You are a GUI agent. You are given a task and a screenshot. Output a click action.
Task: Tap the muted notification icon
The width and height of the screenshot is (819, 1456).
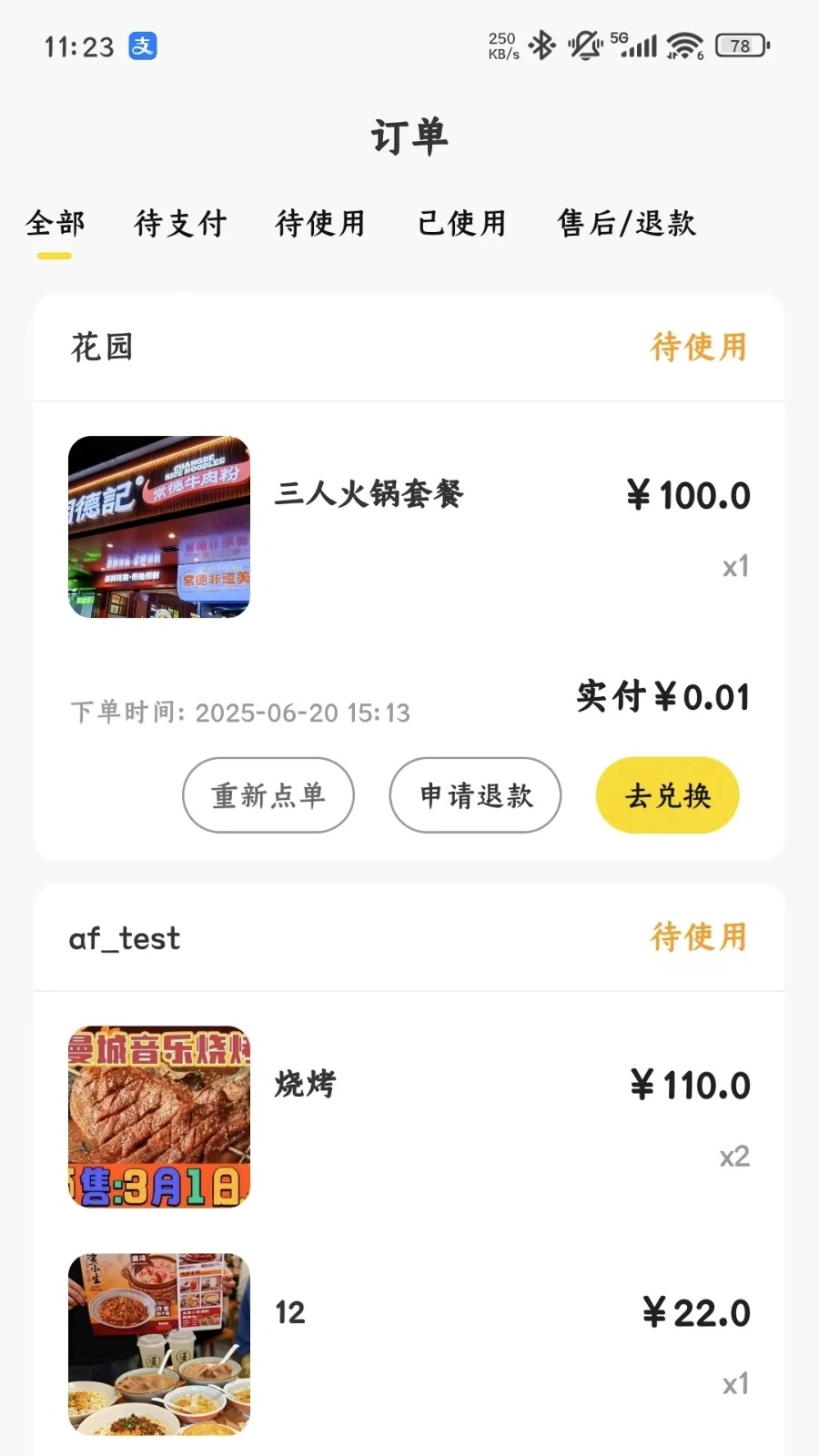point(585,44)
